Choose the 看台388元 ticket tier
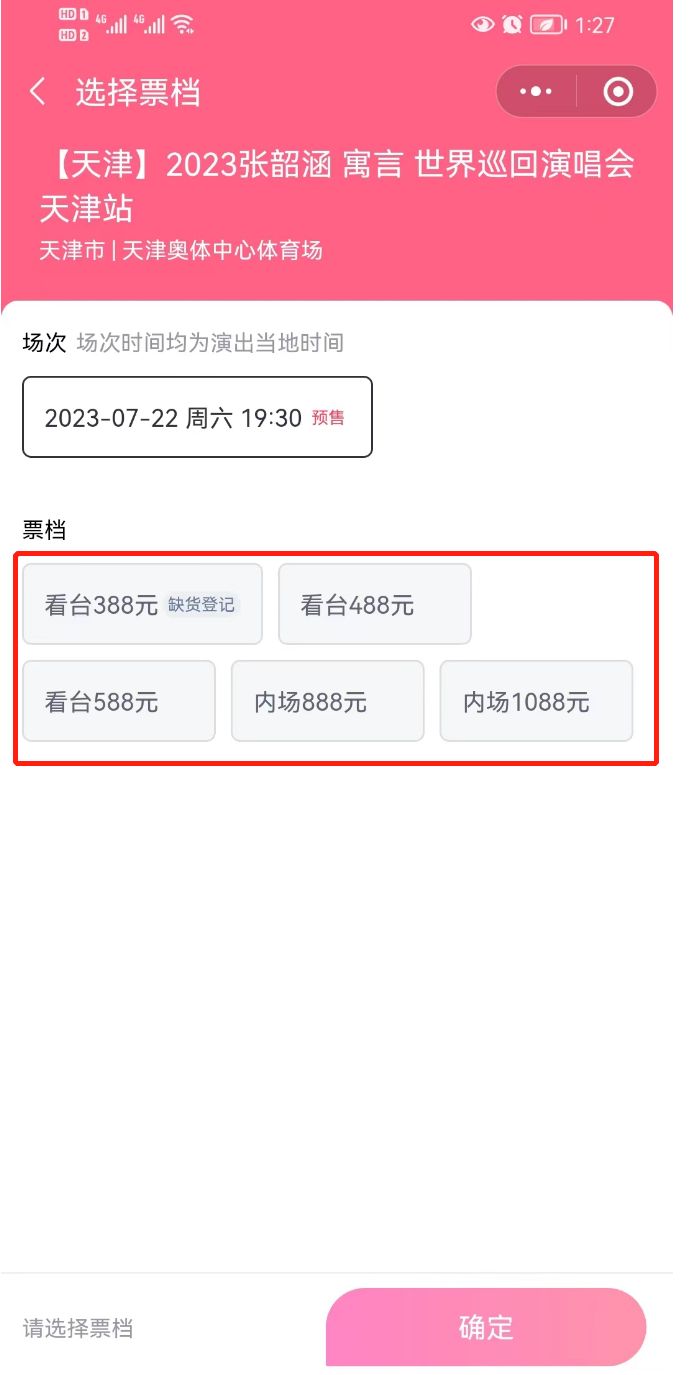 (x=142, y=604)
